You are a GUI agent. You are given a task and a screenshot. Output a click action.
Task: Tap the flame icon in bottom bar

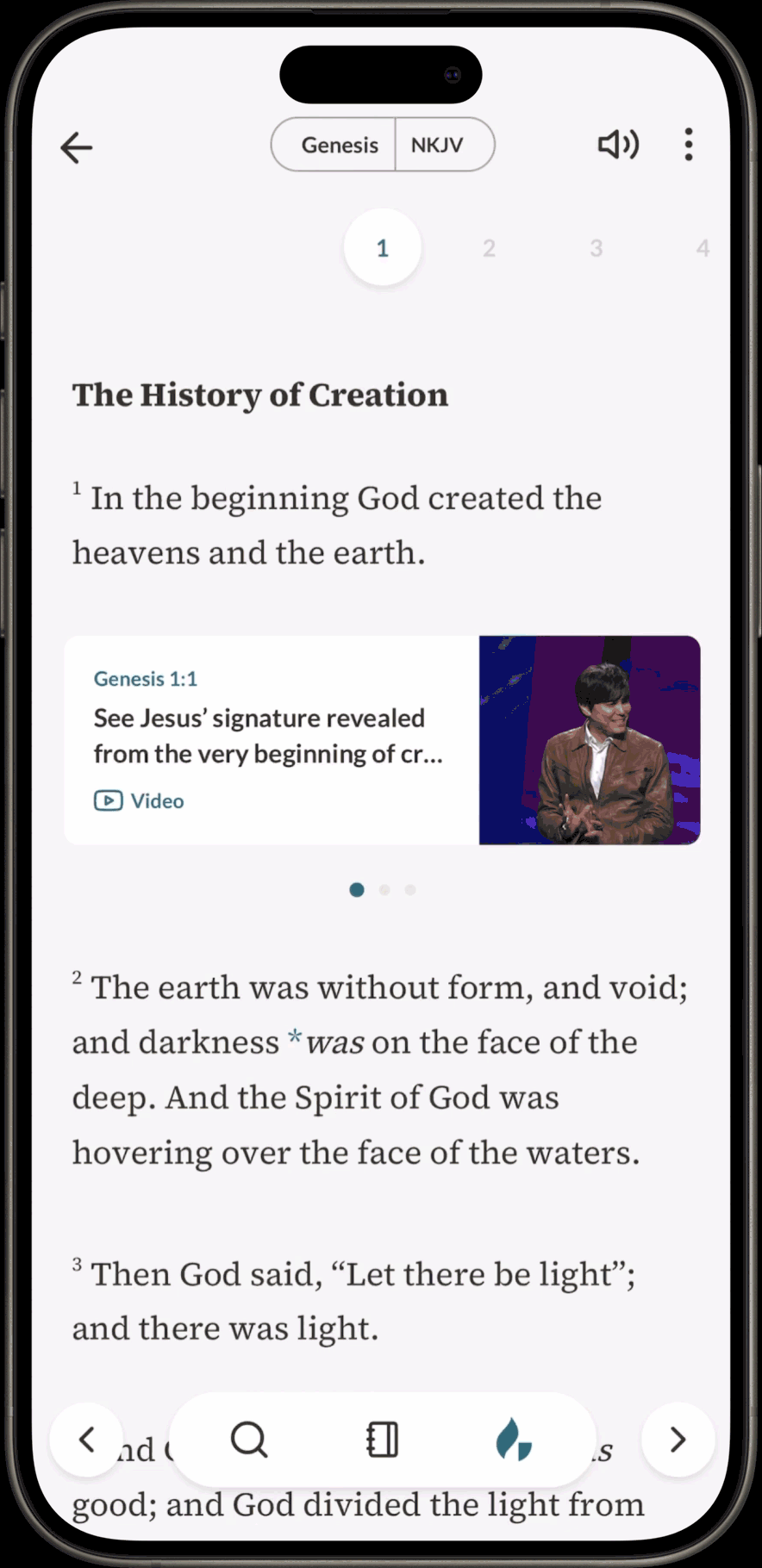coord(514,1439)
